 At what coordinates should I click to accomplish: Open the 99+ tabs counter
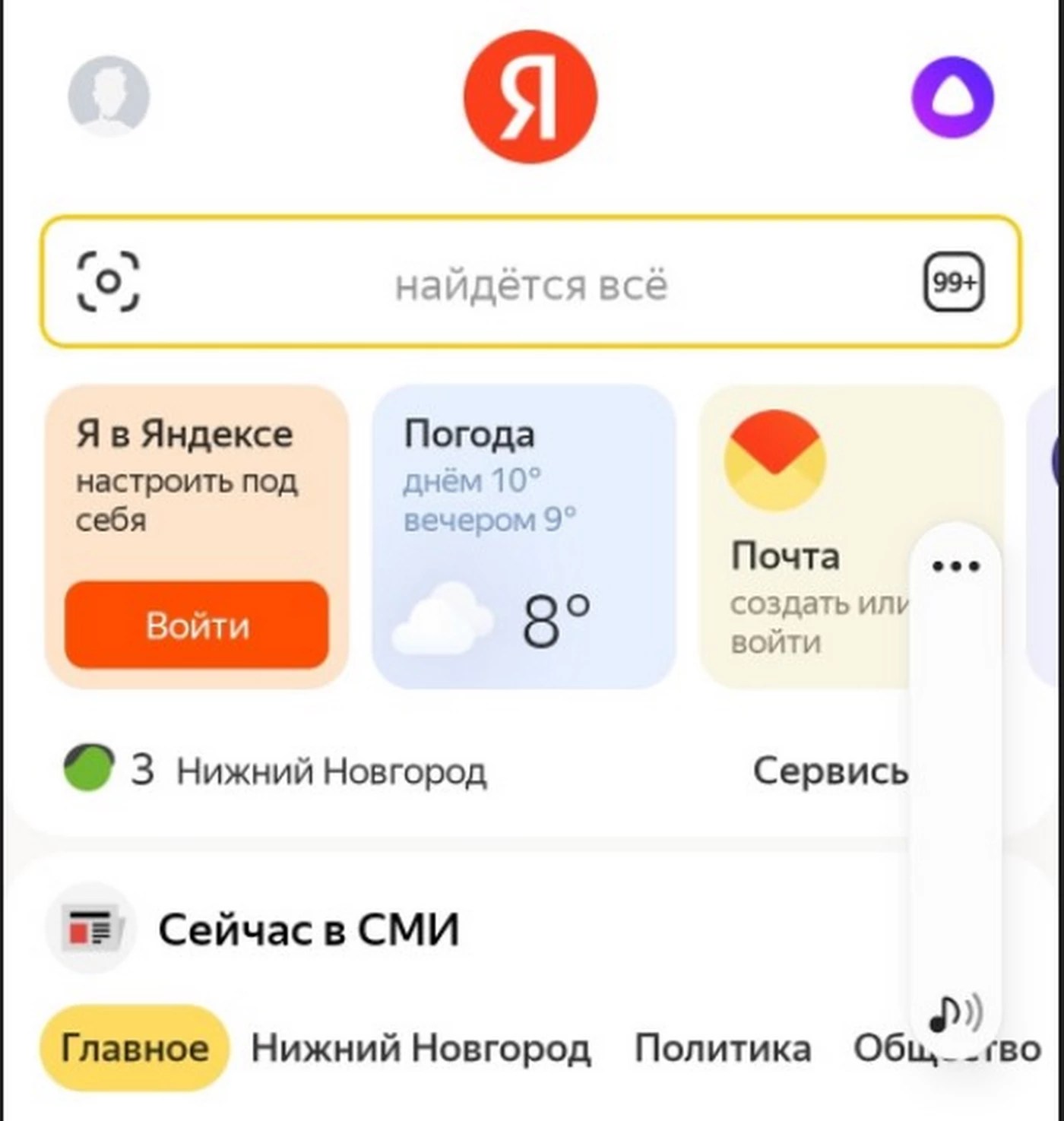coord(954,283)
